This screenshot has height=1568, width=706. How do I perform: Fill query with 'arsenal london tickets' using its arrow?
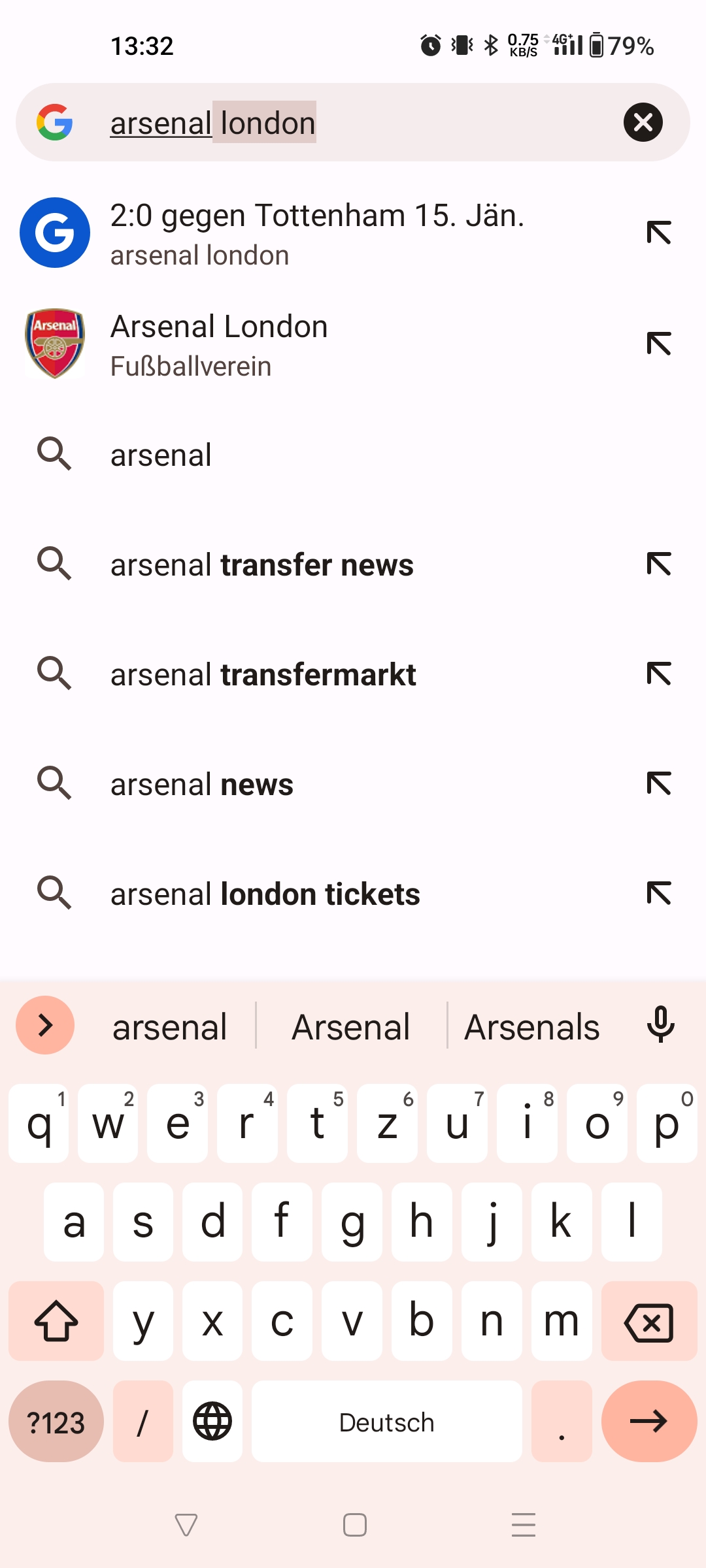[x=659, y=894]
